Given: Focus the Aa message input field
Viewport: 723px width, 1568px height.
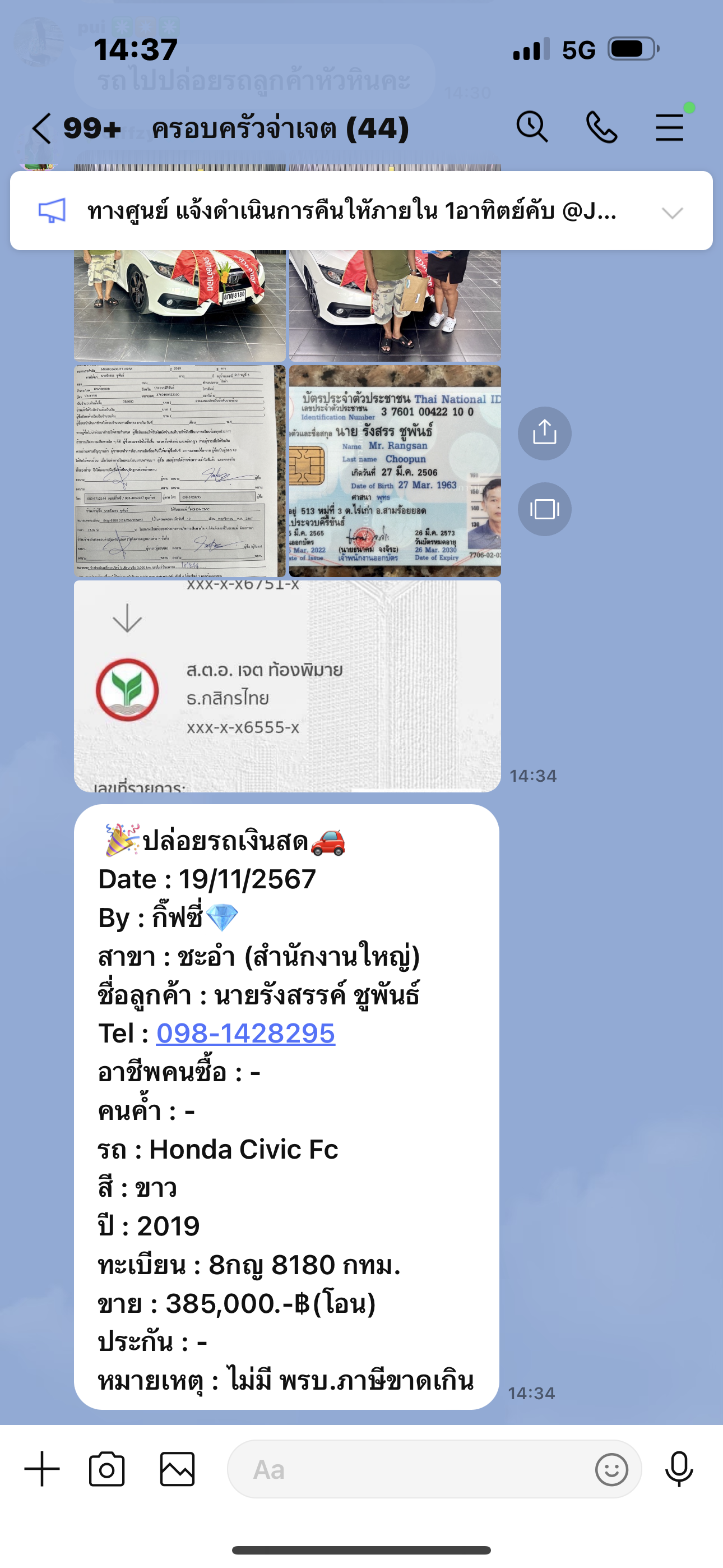Looking at the screenshot, I should [408, 1469].
